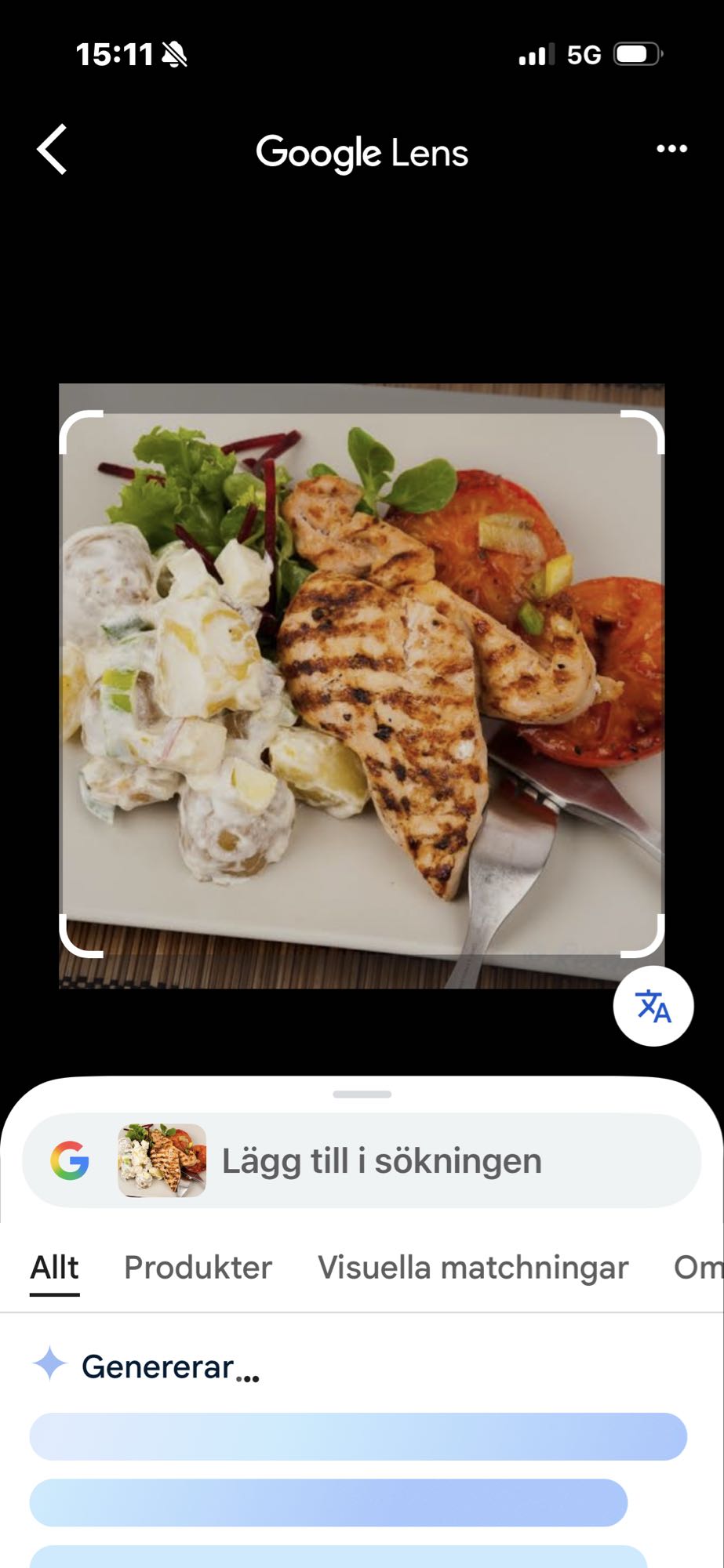724x1568 pixels.
Task: Tap the translate button
Action: [x=653, y=1006]
